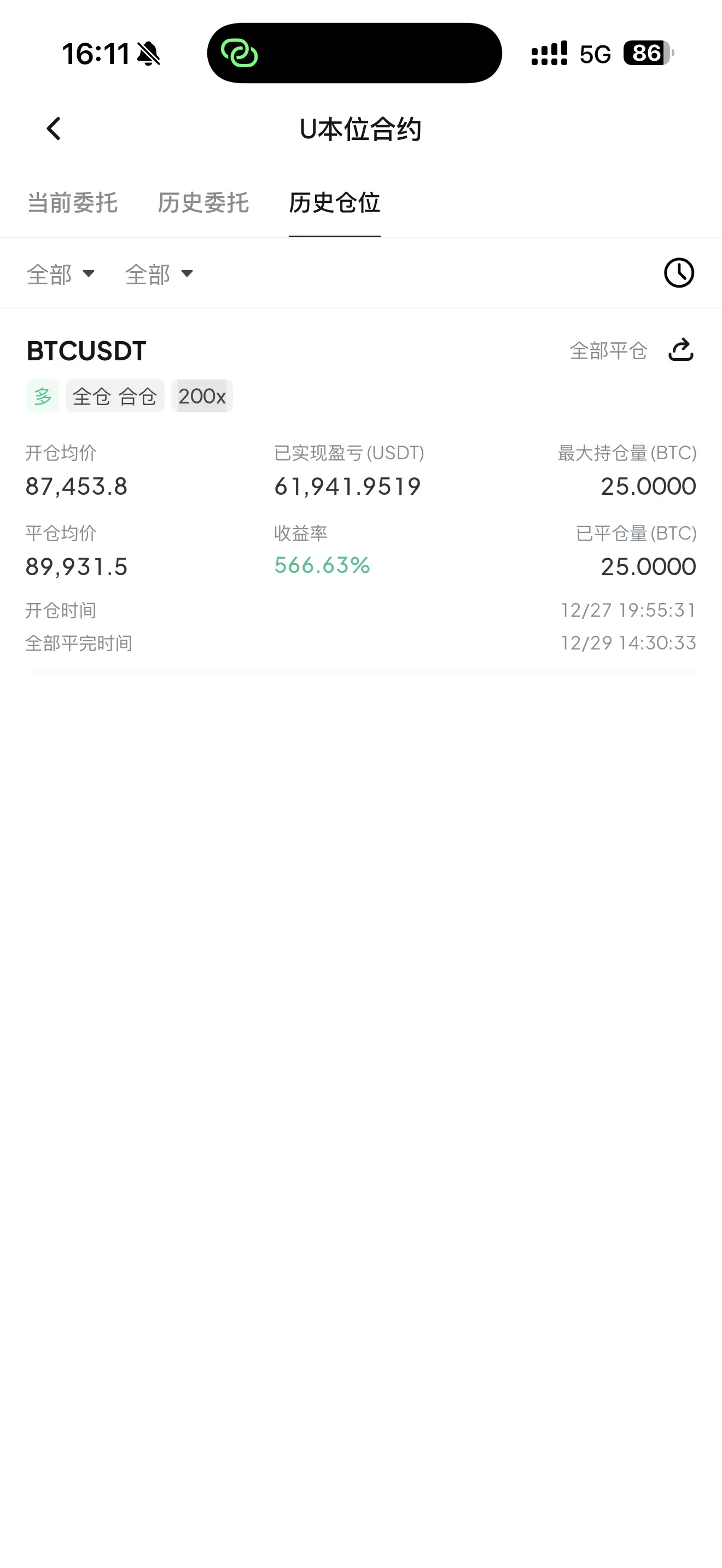The height and width of the screenshot is (1568, 722).
Task: Select the 历史仓位 tab
Action: (334, 203)
